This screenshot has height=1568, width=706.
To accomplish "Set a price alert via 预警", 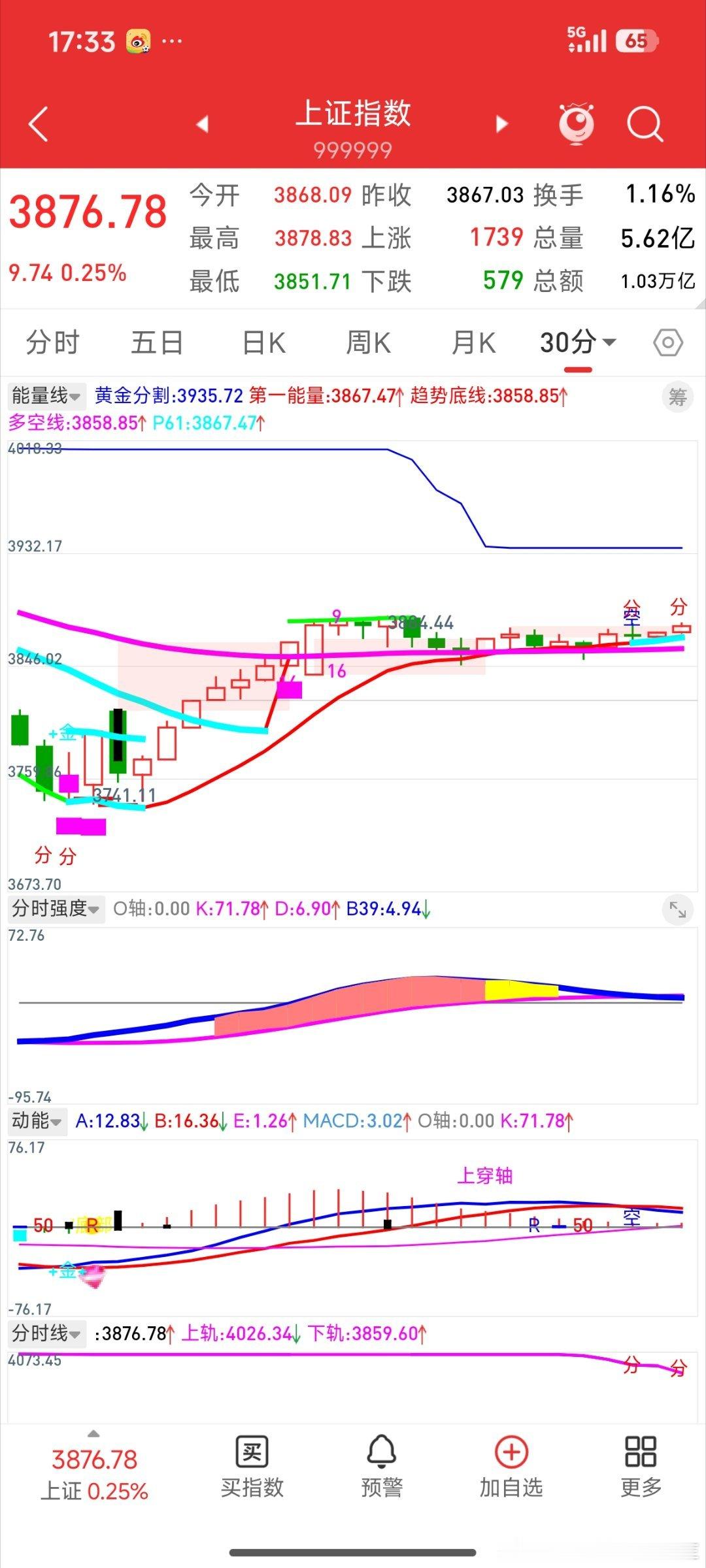I will 382,1467.
